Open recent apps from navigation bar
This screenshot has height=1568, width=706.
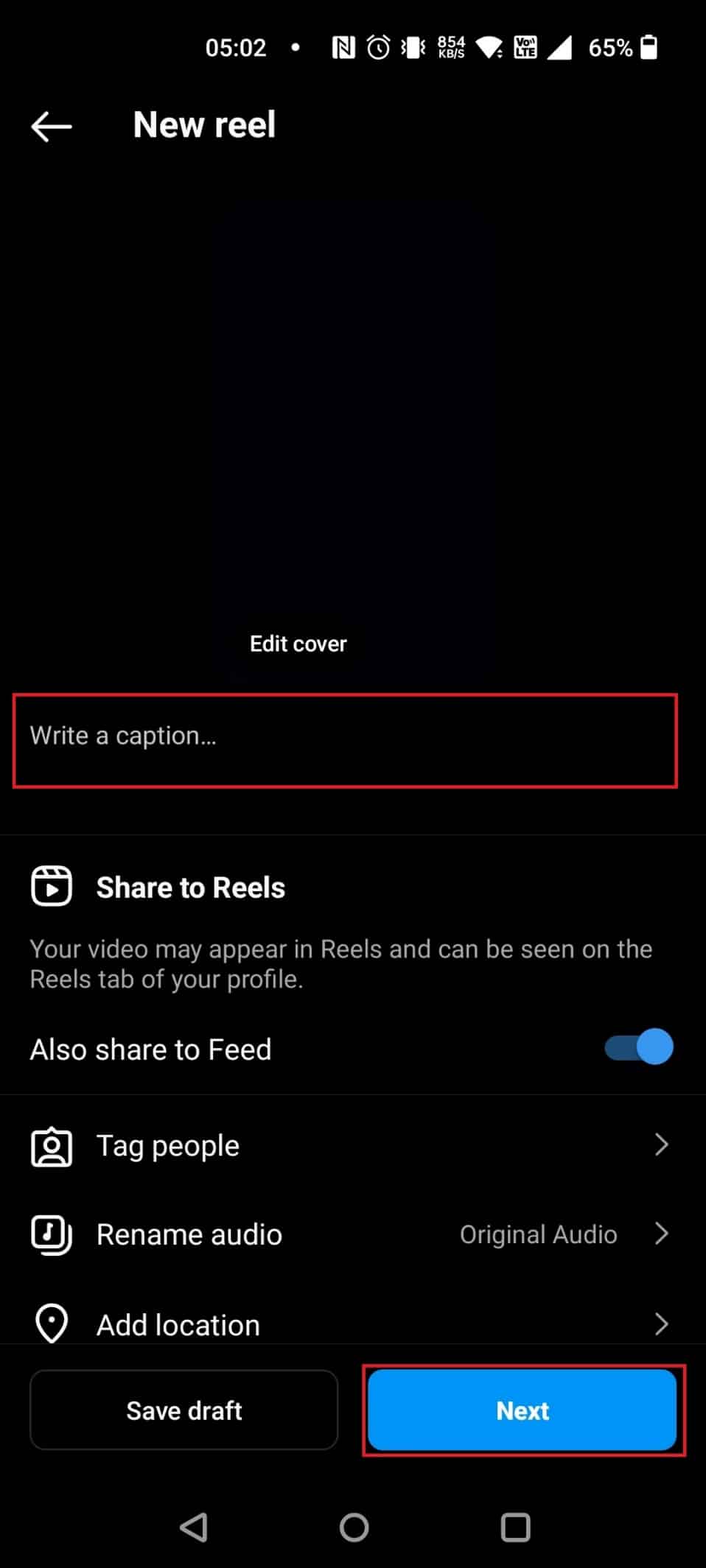click(515, 1527)
